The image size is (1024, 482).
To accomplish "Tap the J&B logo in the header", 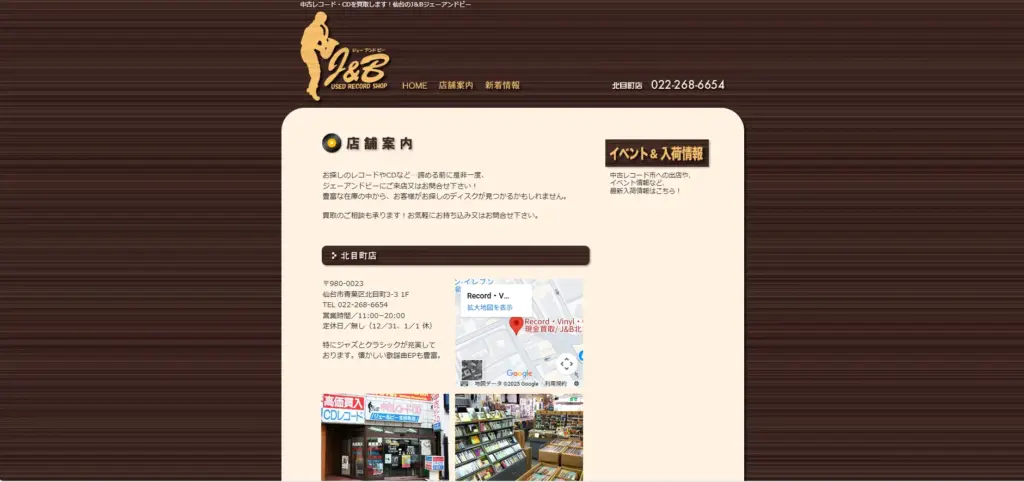I will [345, 60].
